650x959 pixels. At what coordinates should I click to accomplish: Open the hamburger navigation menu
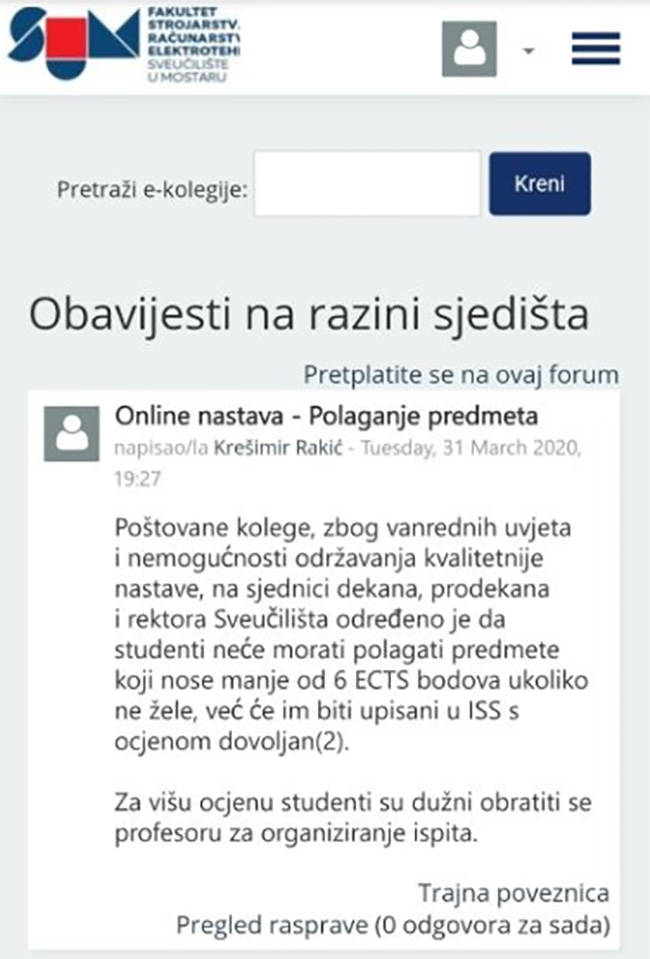coord(596,48)
